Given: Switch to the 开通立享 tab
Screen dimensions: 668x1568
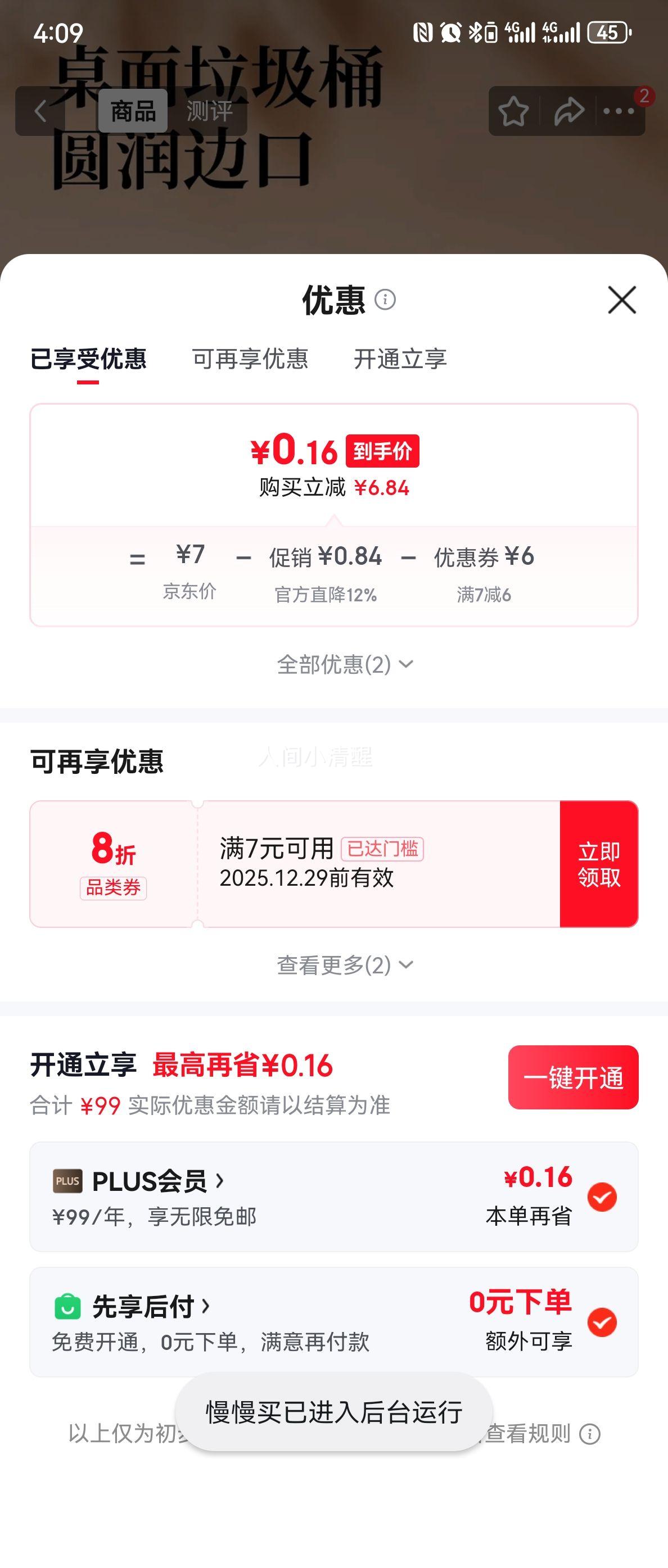Looking at the screenshot, I should [x=401, y=360].
